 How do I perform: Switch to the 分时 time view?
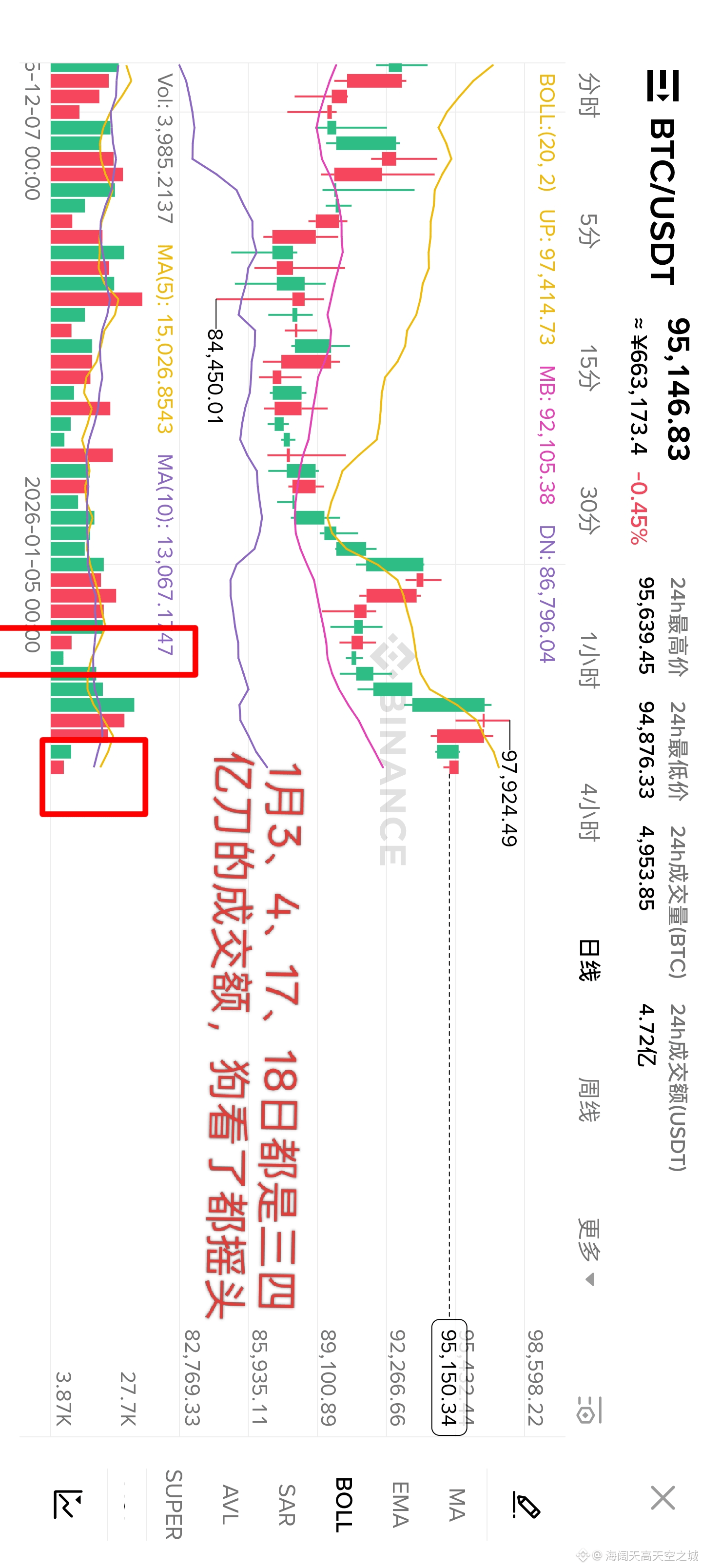[x=589, y=95]
